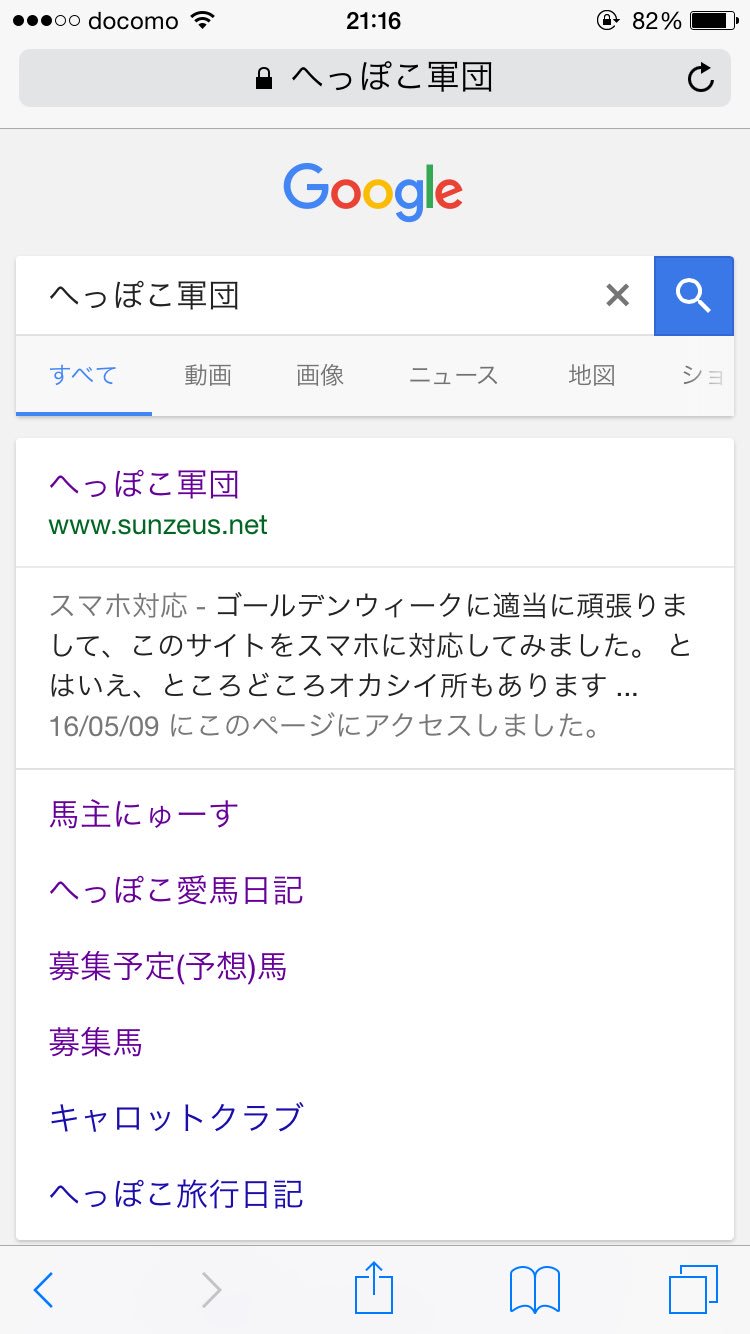Open the Safari share sheet

point(374,1288)
